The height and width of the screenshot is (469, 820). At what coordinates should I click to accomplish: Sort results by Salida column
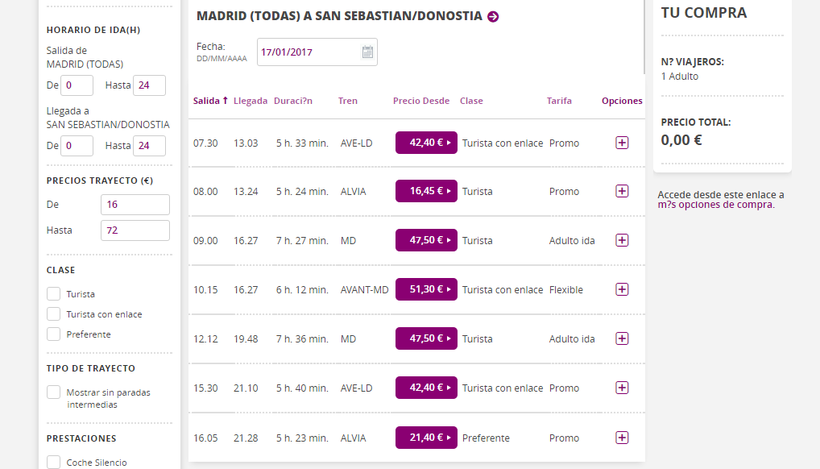210,101
